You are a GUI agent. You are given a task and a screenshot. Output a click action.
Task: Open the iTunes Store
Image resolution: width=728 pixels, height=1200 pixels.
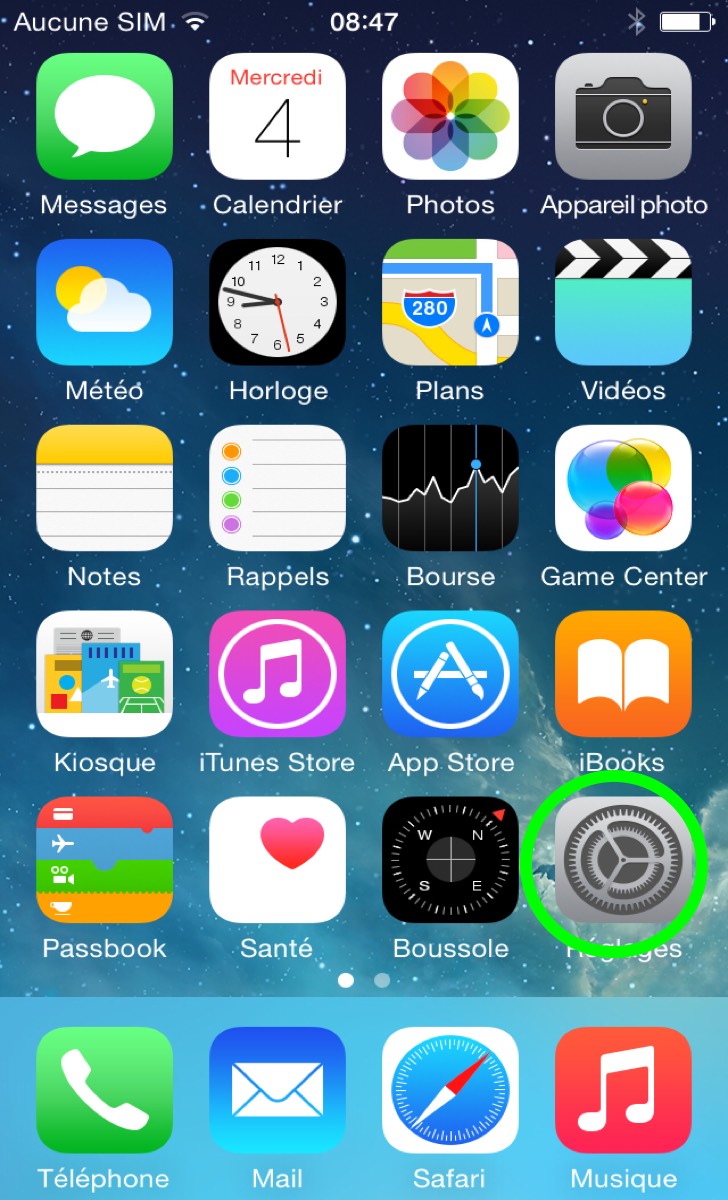pos(277,674)
